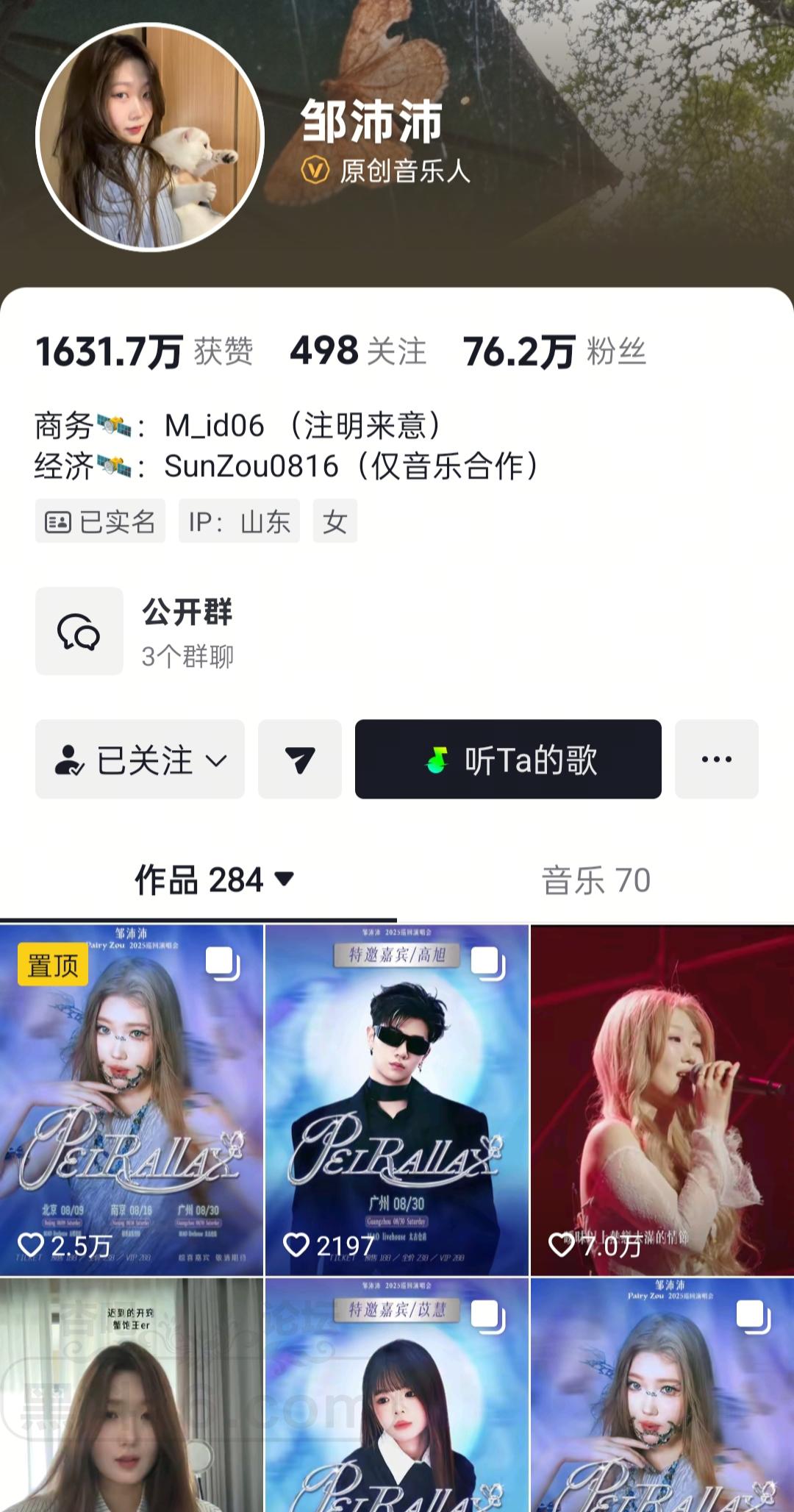The height and width of the screenshot is (1512, 794).
Task: Open the profile avatar photo
Action: pos(150,138)
